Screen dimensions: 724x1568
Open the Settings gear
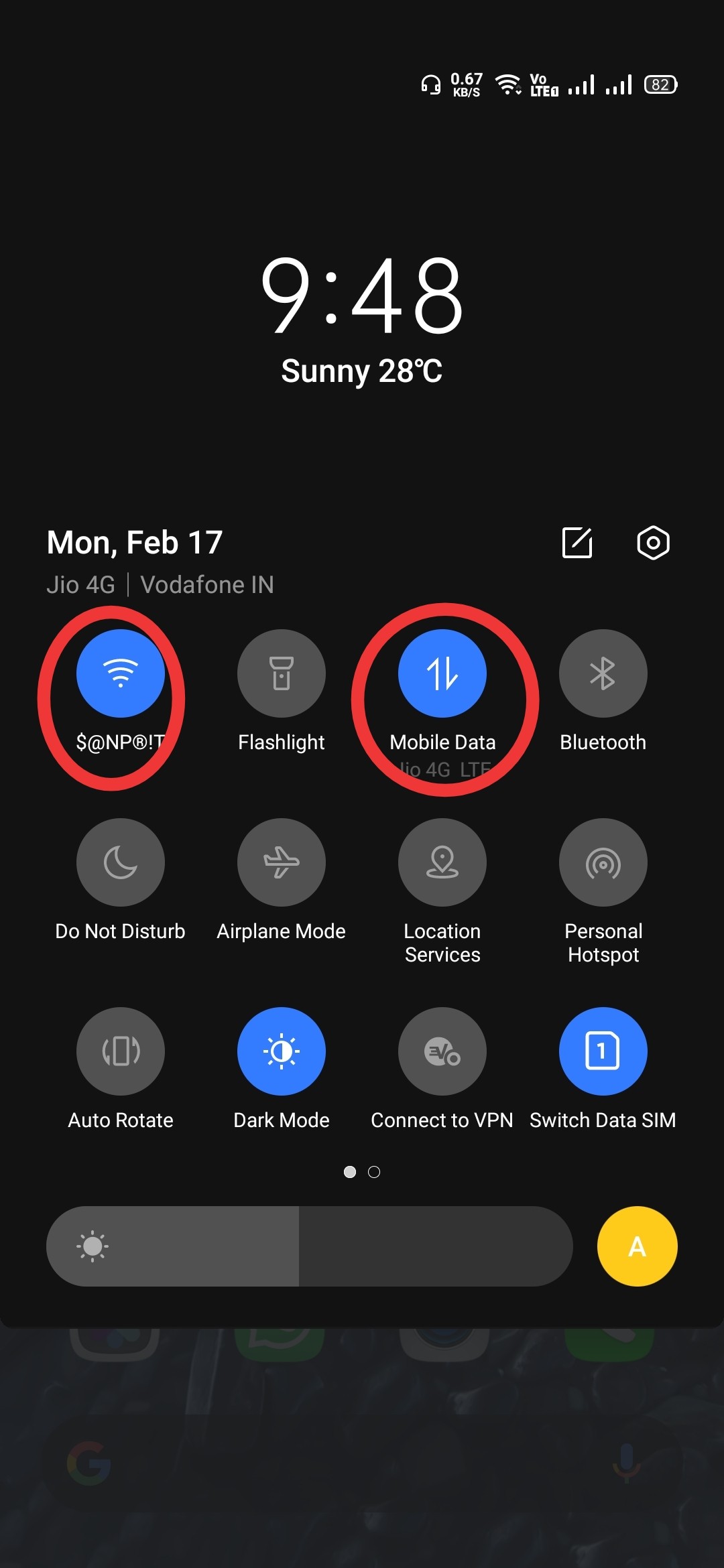[652, 543]
